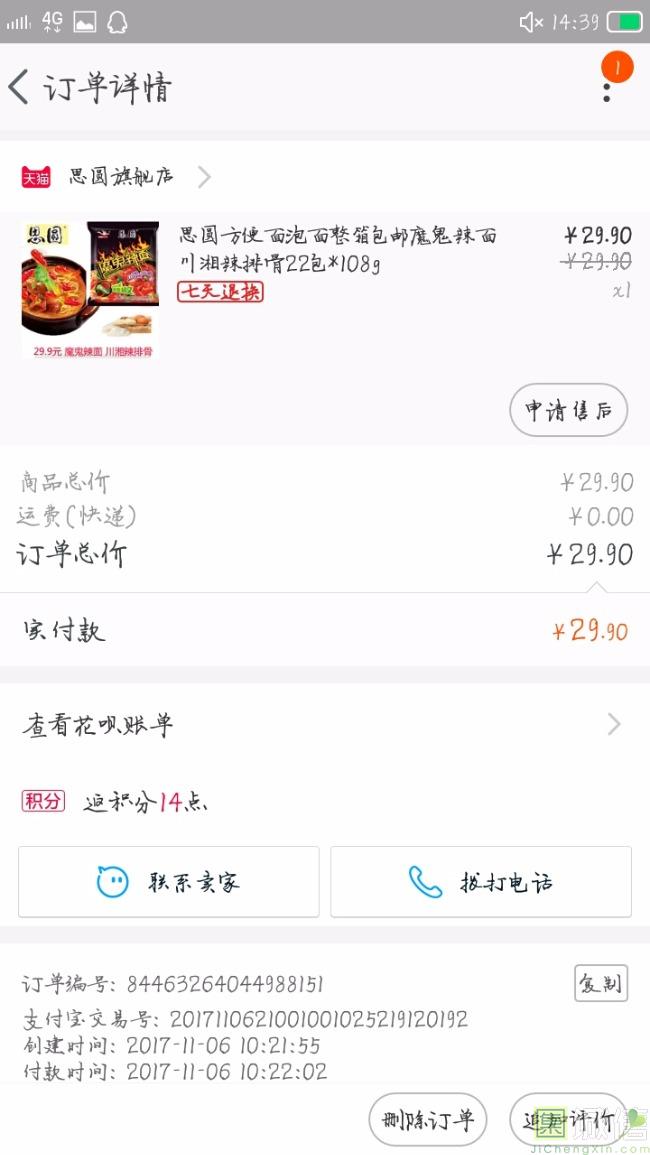Tap the 申请售后 button
The width and height of the screenshot is (650, 1155).
[x=568, y=410]
